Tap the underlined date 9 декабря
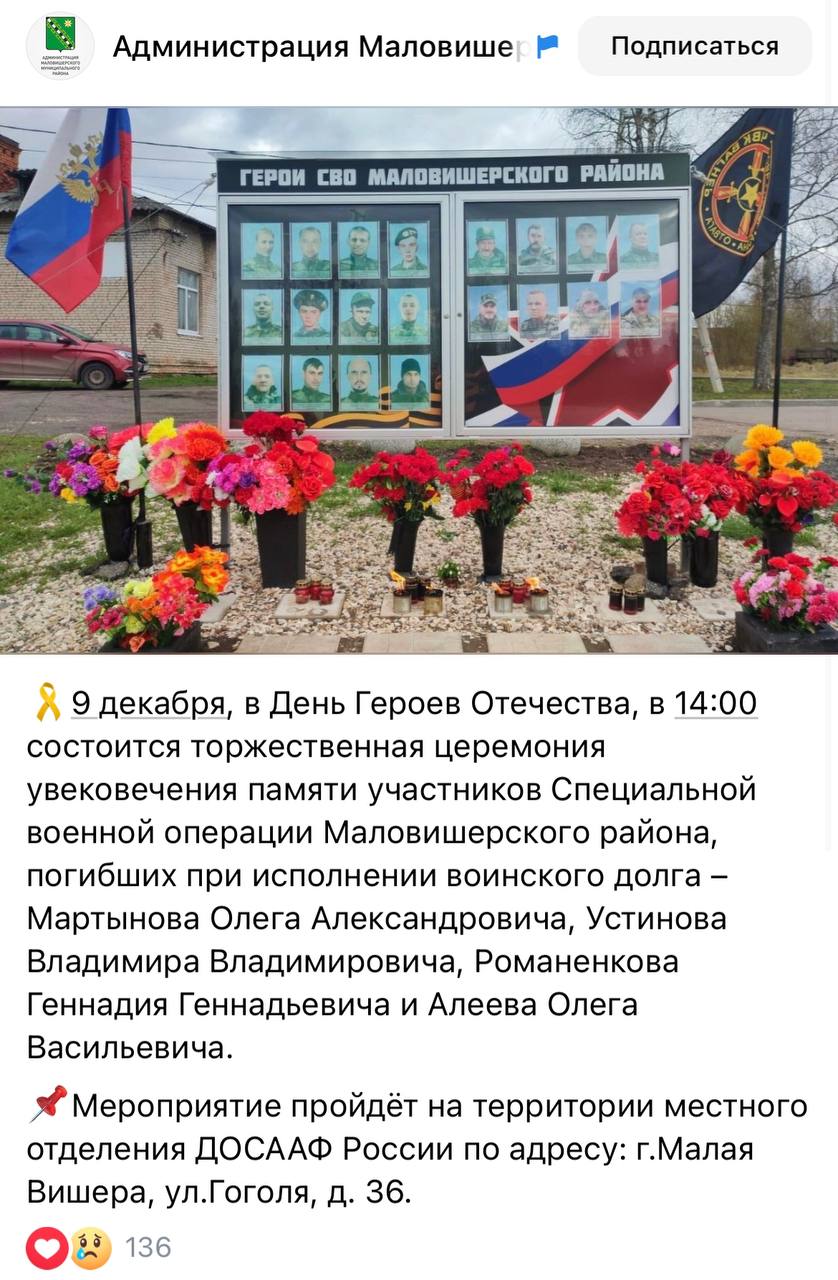Image resolution: width=838 pixels, height=1280 pixels. 147,704
